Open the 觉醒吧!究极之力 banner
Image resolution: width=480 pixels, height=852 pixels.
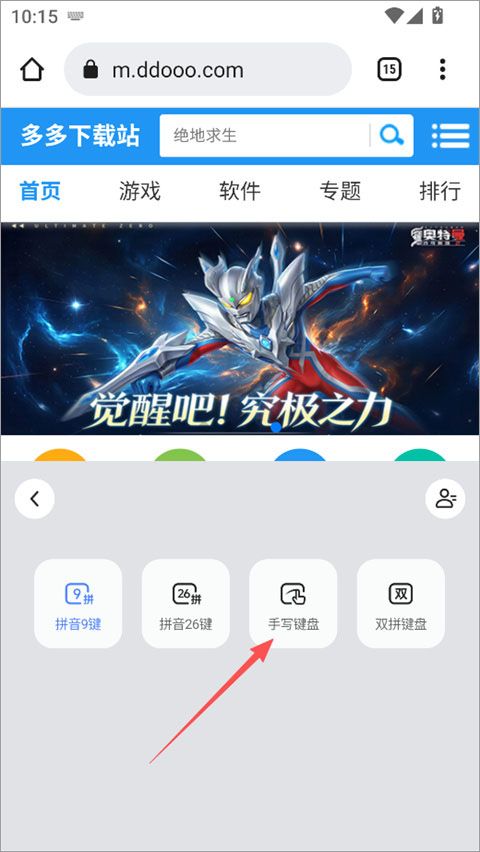pos(240,328)
